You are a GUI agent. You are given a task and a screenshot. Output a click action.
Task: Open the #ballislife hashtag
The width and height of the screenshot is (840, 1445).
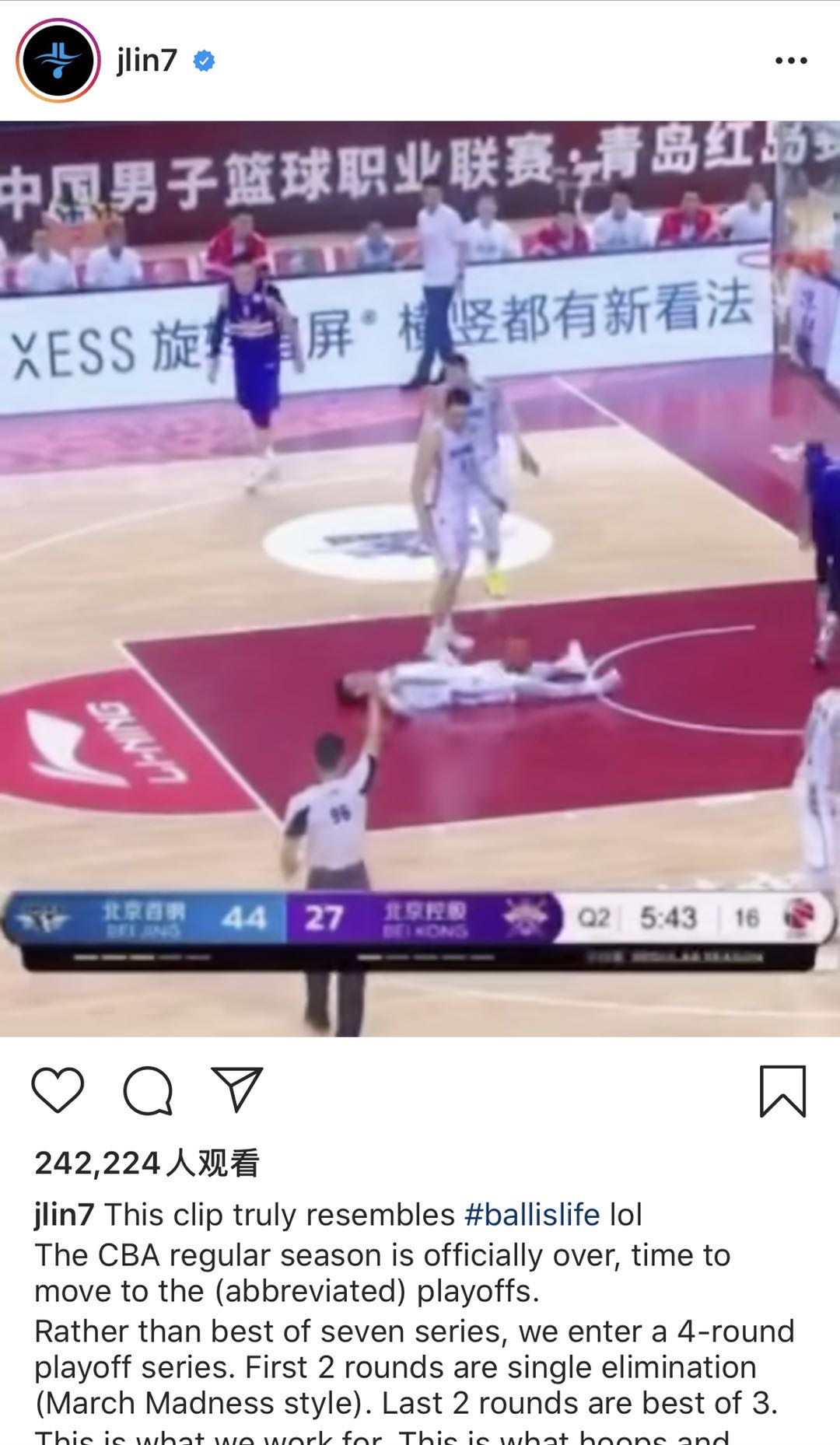click(532, 1215)
